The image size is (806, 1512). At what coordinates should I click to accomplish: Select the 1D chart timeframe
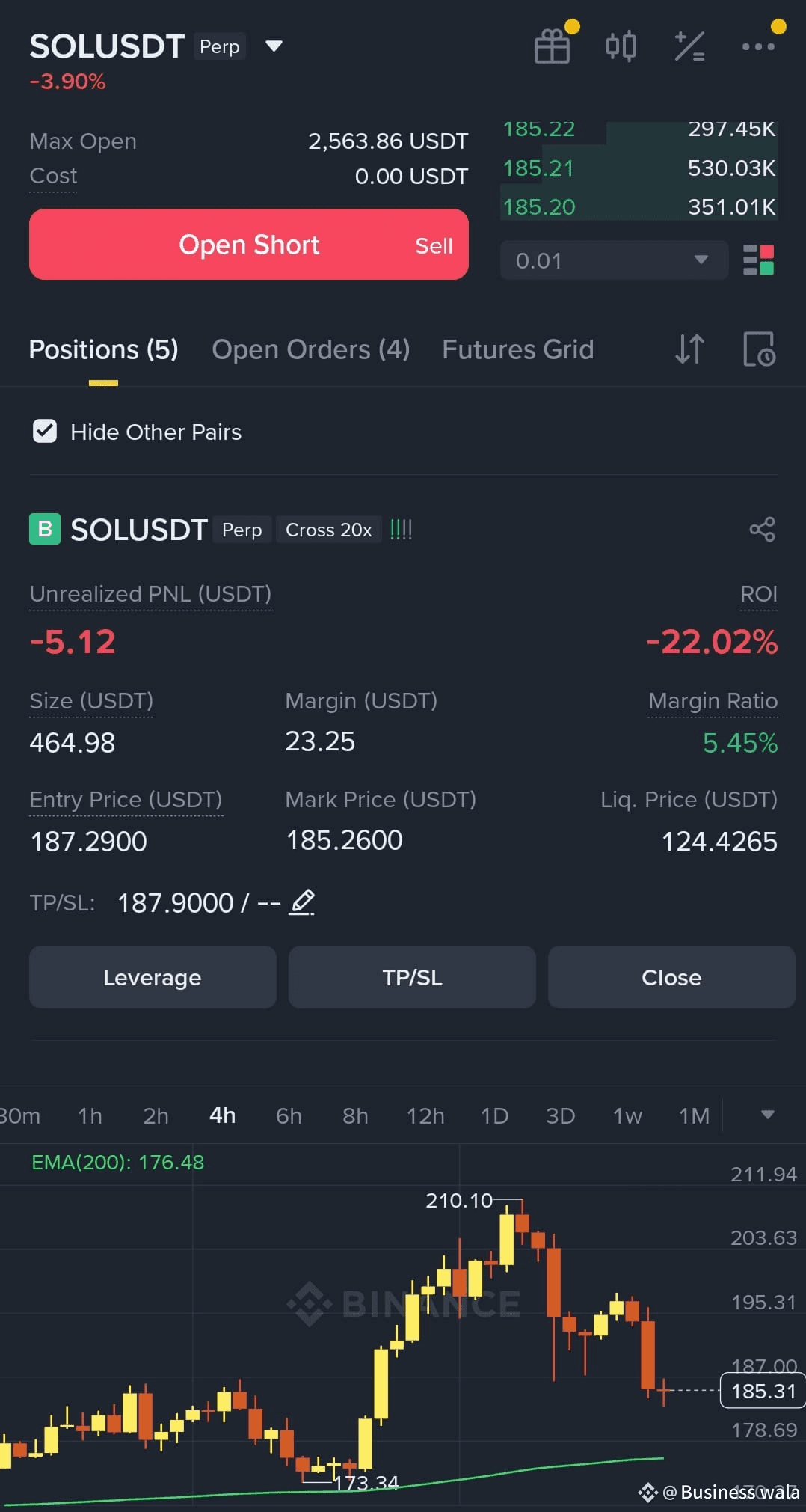click(494, 1115)
